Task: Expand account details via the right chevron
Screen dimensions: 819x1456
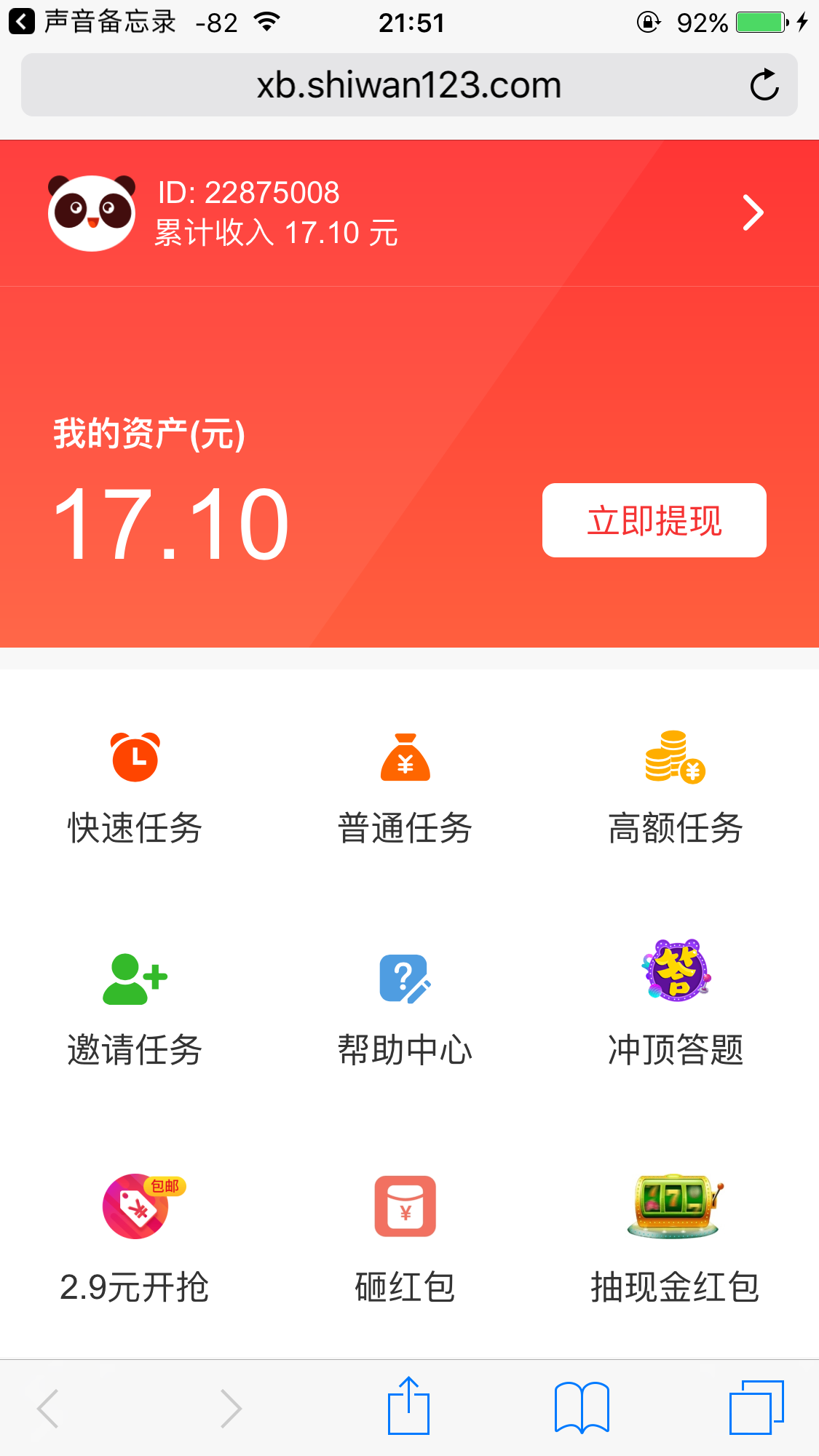Action: pos(753,212)
